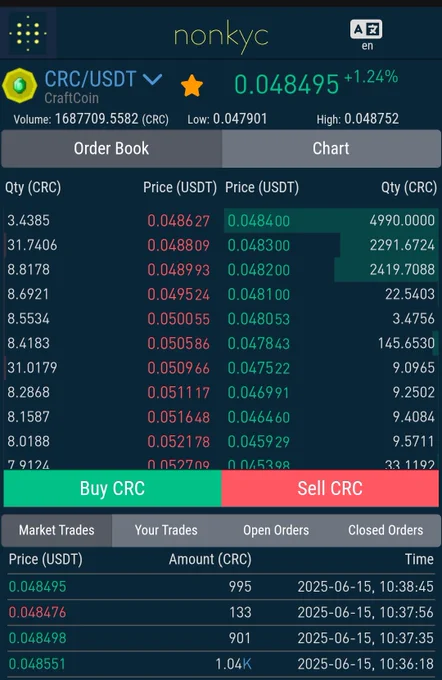Select the Order Book tab
The width and height of the screenshot is (442, 680).
(111, 148)
